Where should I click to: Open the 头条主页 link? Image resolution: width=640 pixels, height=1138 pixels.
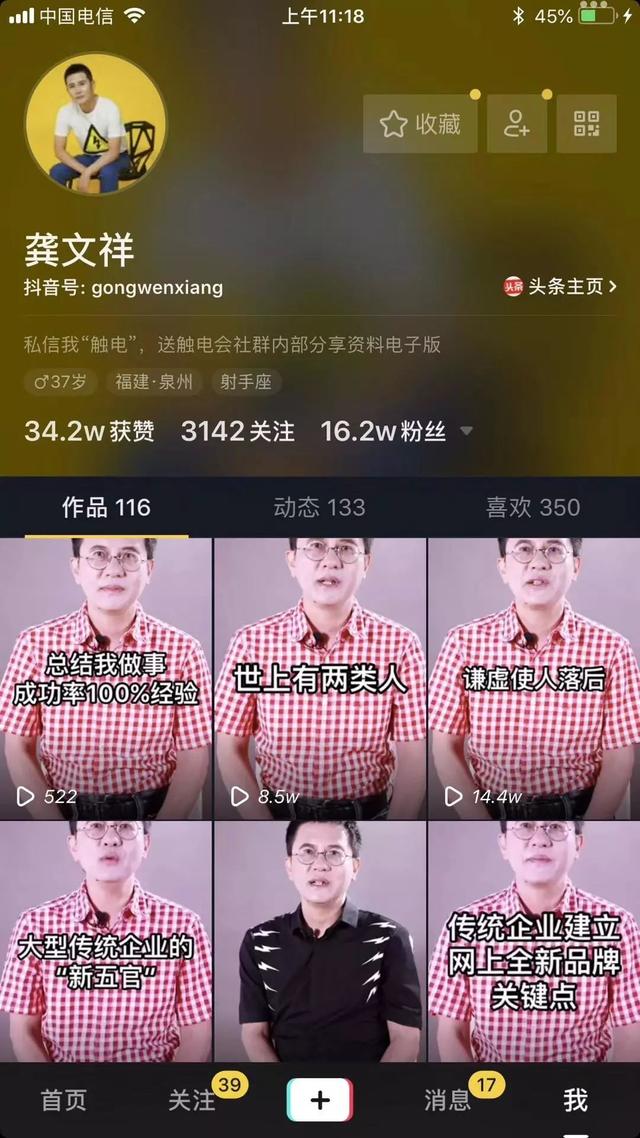coord(560,287)
